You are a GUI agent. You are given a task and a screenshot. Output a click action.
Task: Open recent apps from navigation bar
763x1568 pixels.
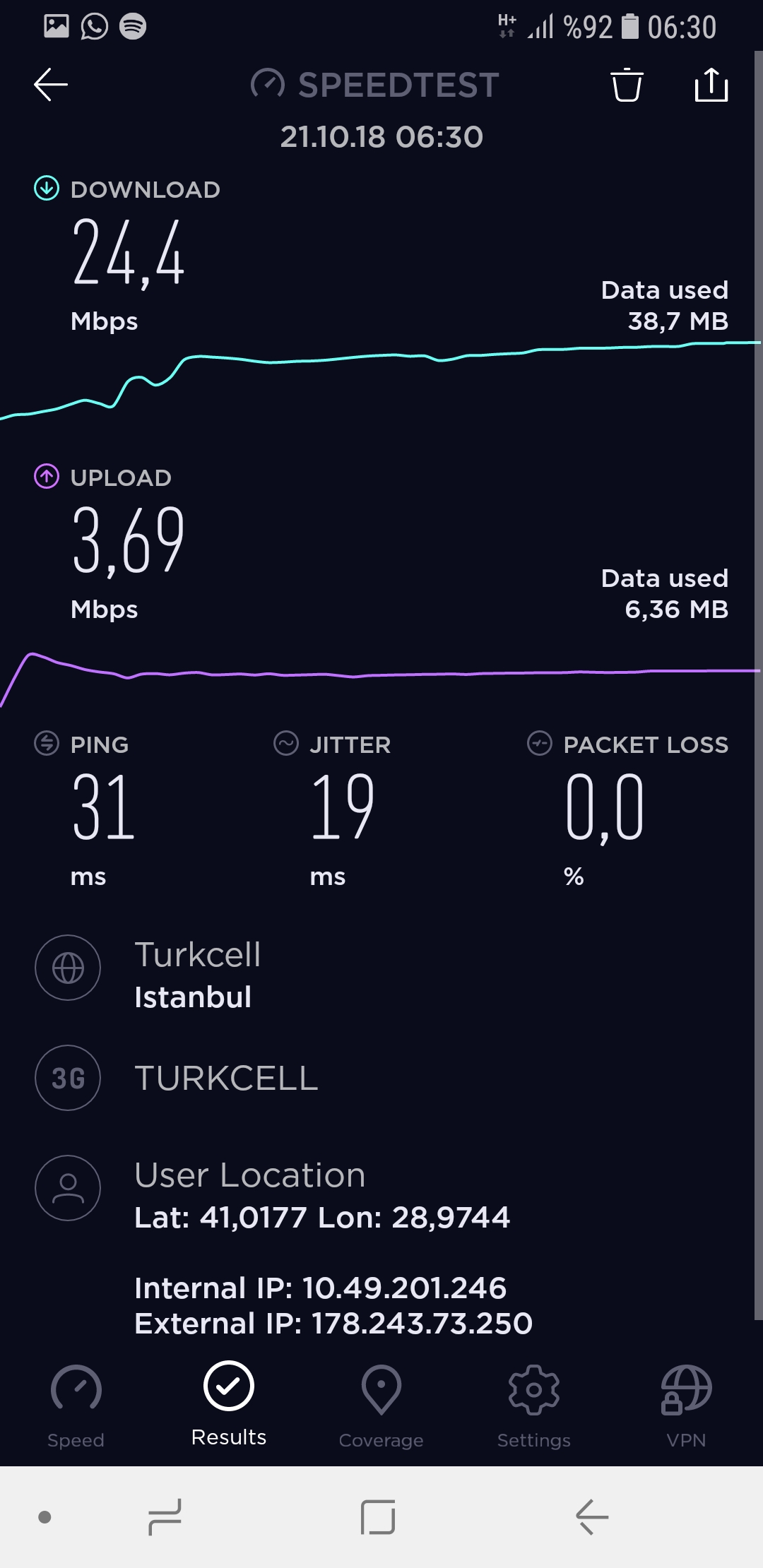[x=165, y=1517]
